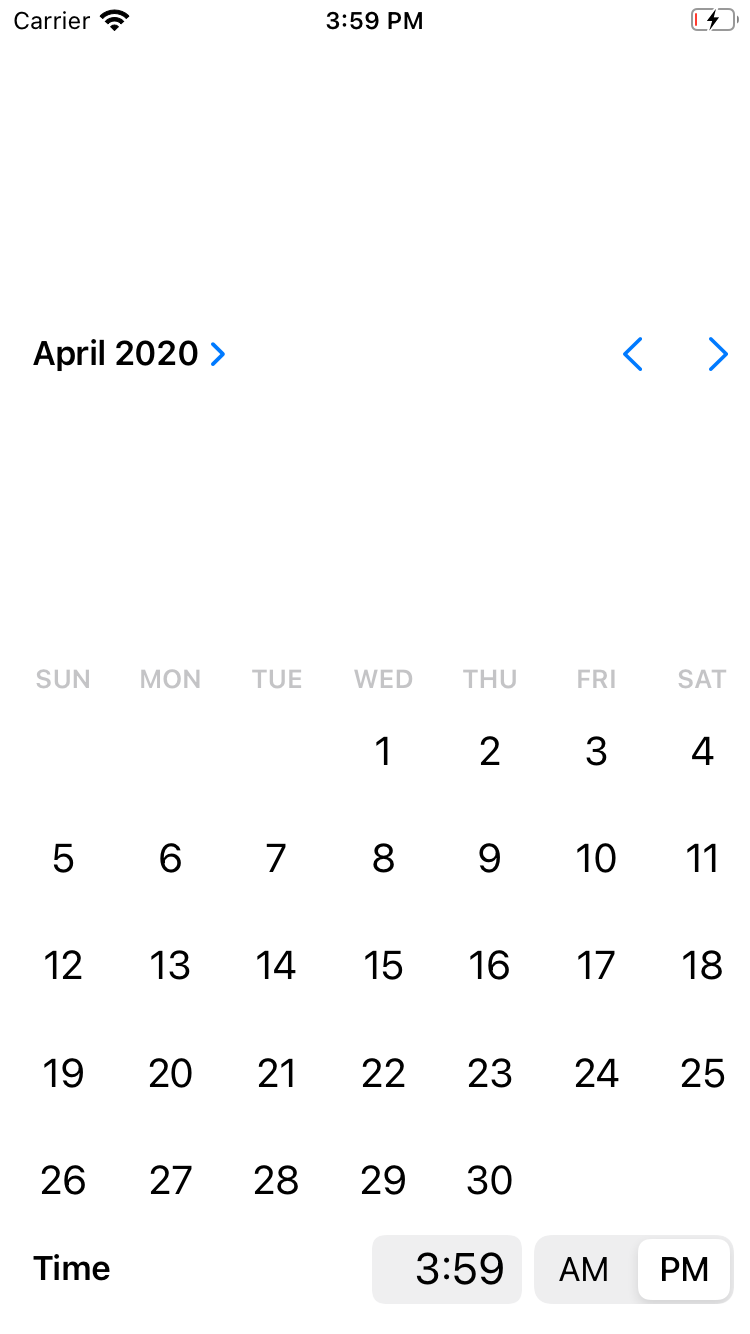The width and height of the screenshot is (750, 1334).
Task: Select April 20 on the calendar
Action: pos(170,1073)
